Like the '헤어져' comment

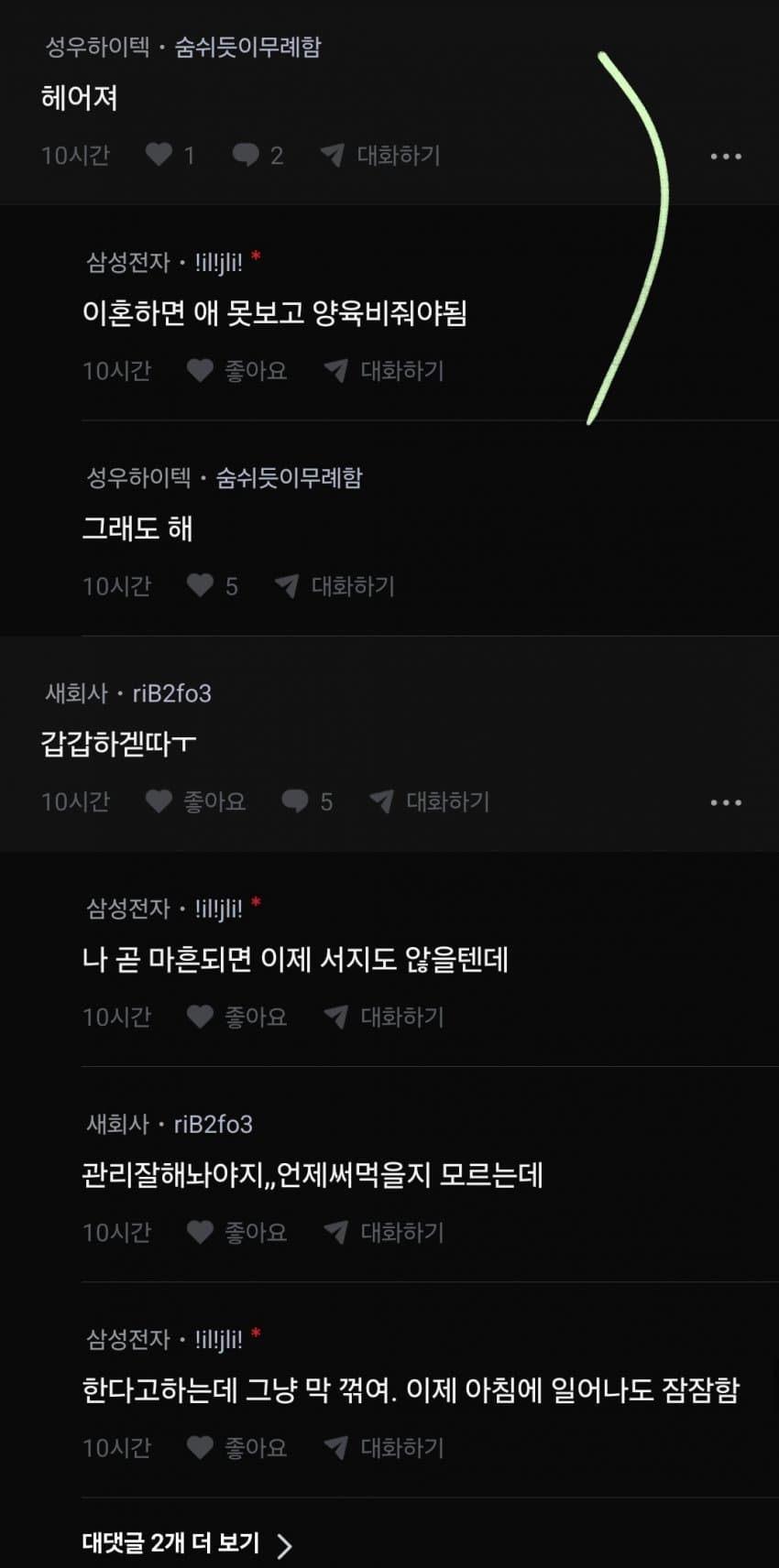click(x=170, y=155)
